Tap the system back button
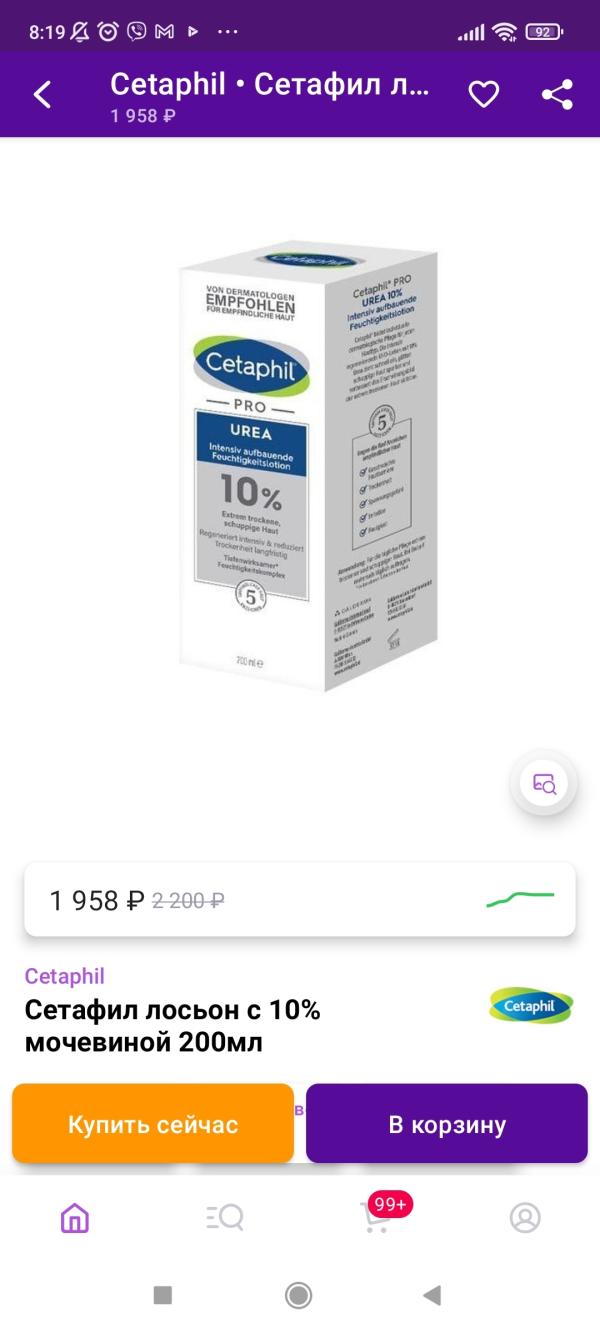The height and width of the screenshot is (1332, 600). click(432, 1296)
